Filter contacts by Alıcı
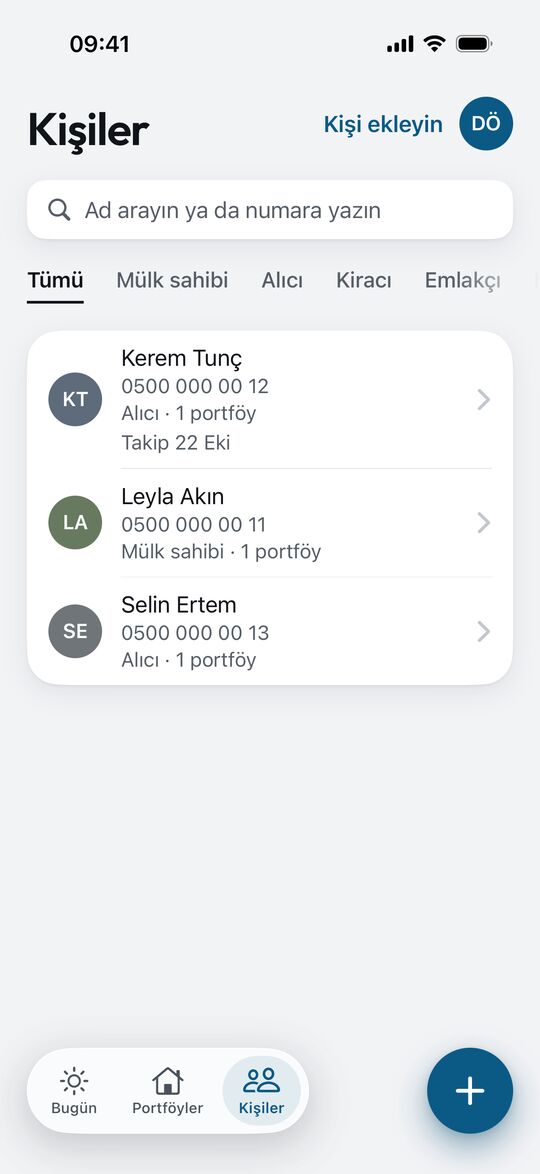 tap(282, 281)
